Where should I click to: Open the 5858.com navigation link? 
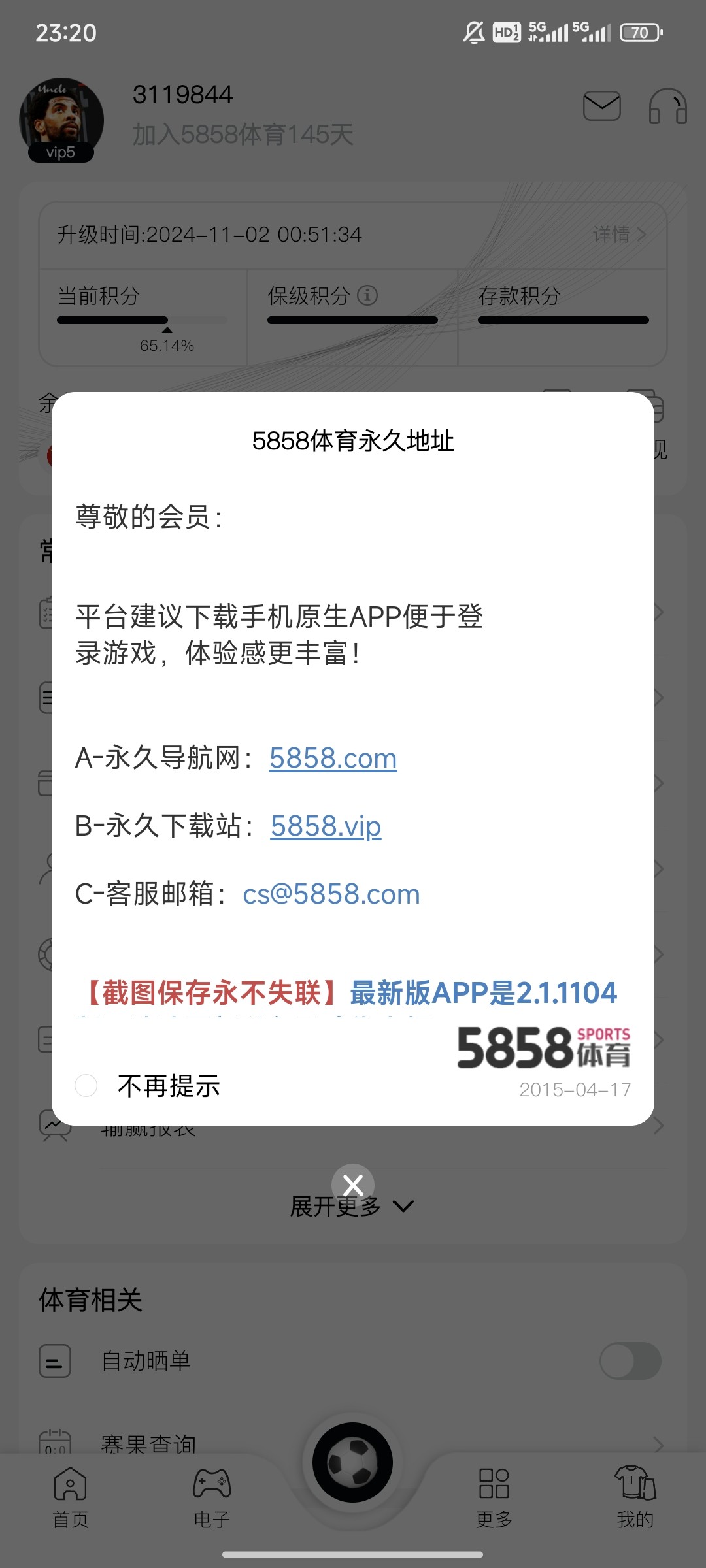333,759
